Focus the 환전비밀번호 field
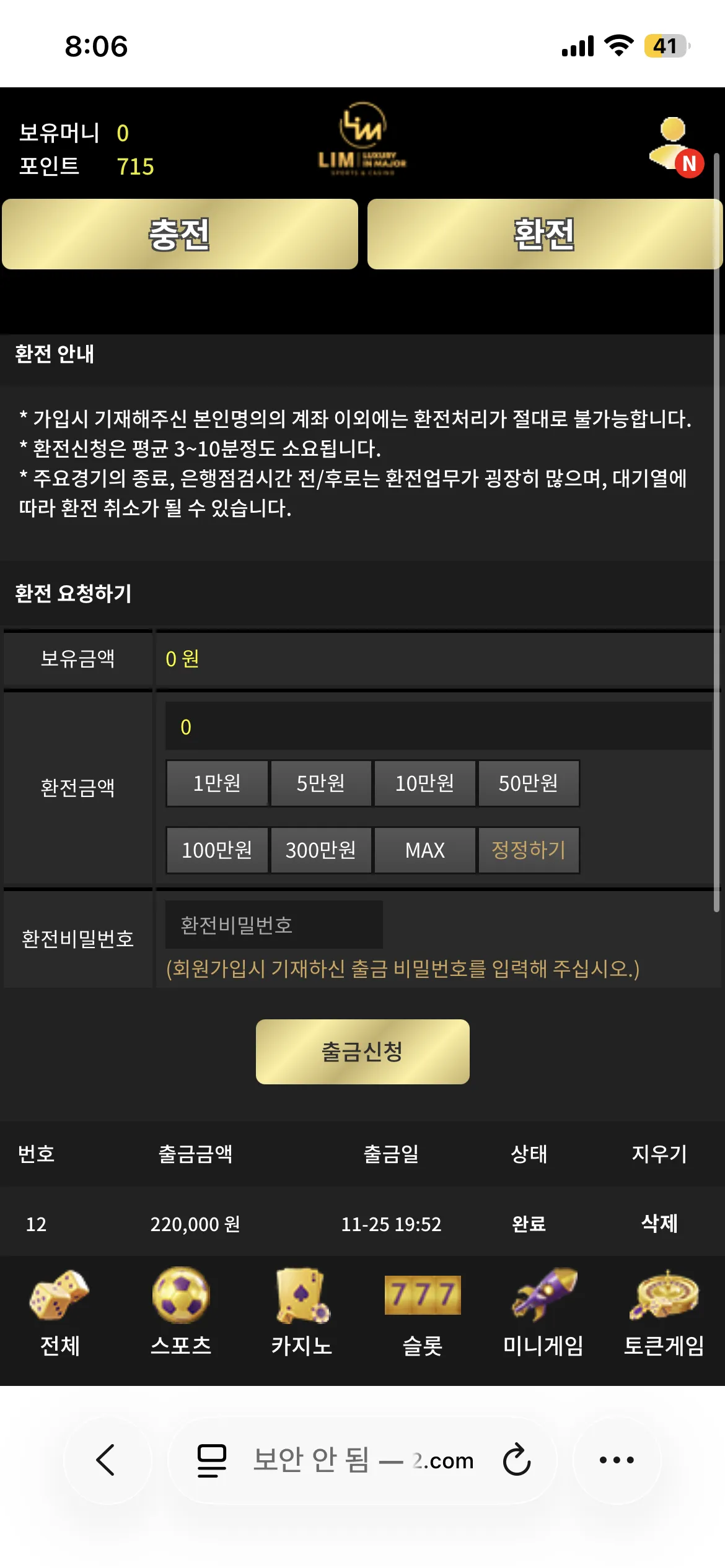The width and height of the screenshot is (725, 1568). (274, 925)
